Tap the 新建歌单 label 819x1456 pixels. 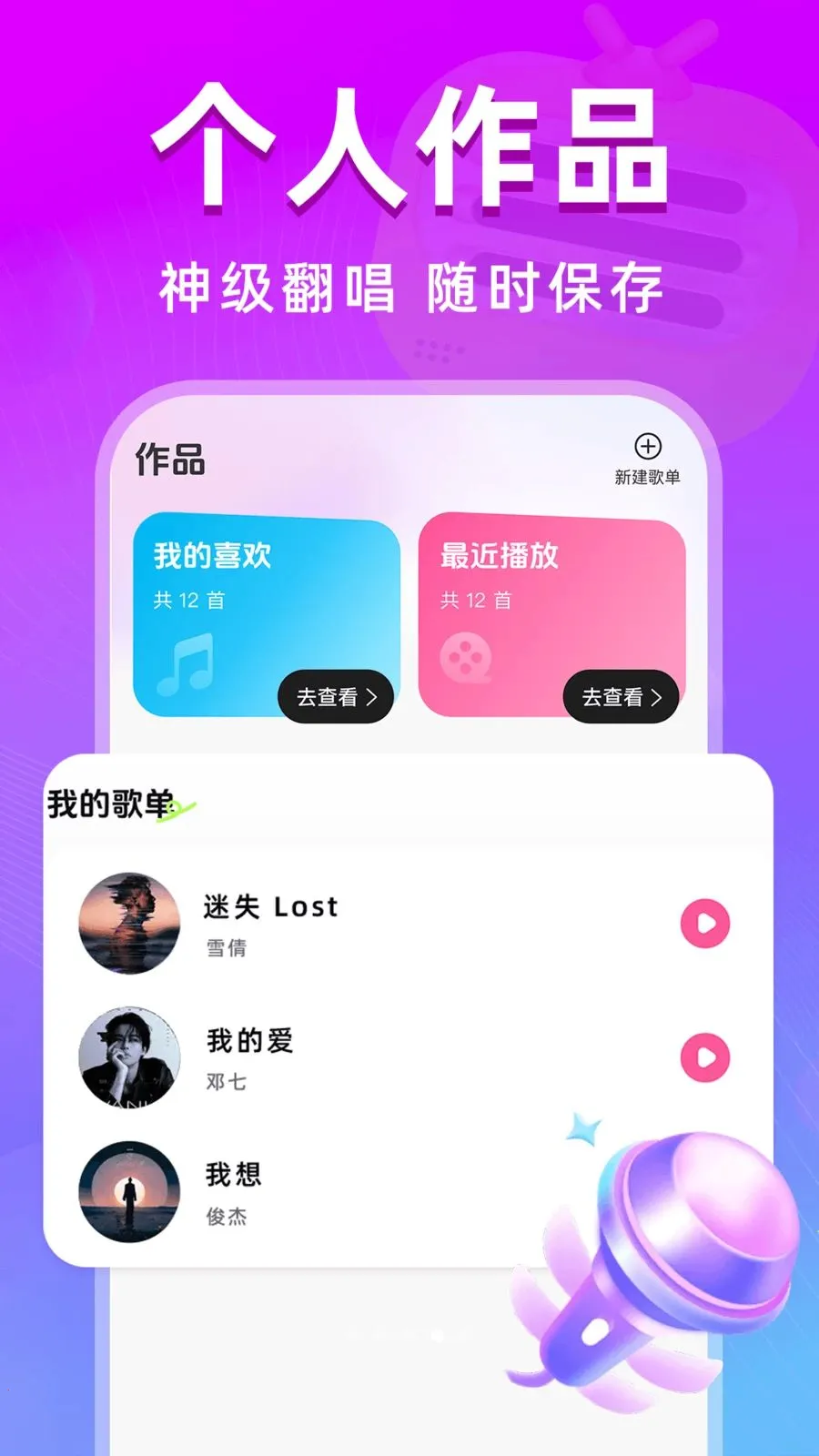click(648, 475)
